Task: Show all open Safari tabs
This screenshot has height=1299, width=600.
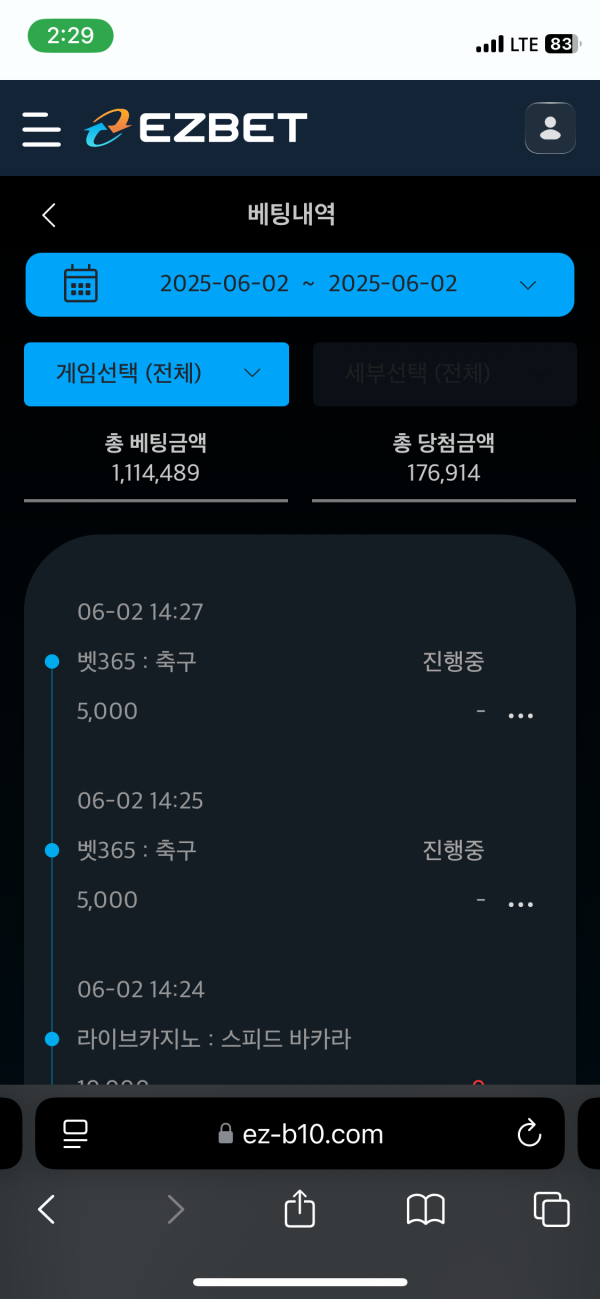Action: [x=551, y=1210]
